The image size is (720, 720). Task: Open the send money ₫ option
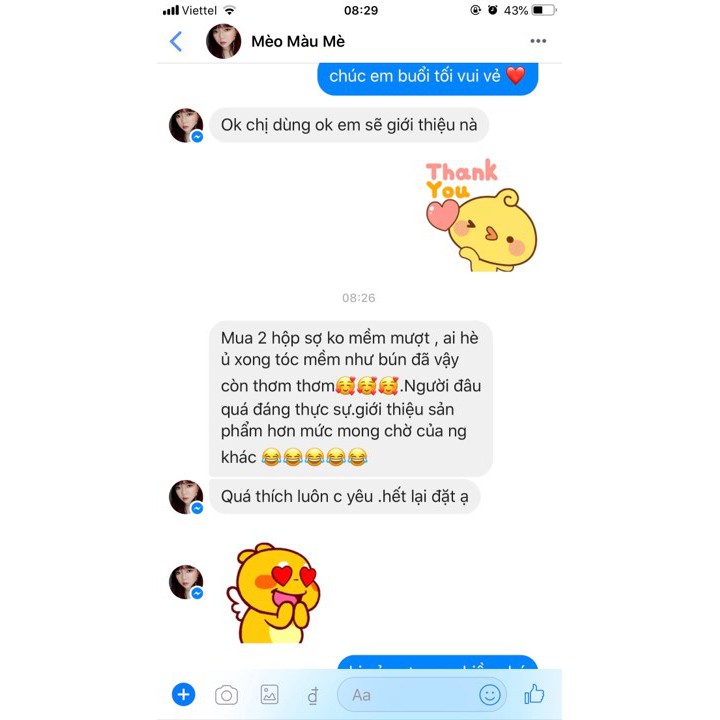(312, 695)
